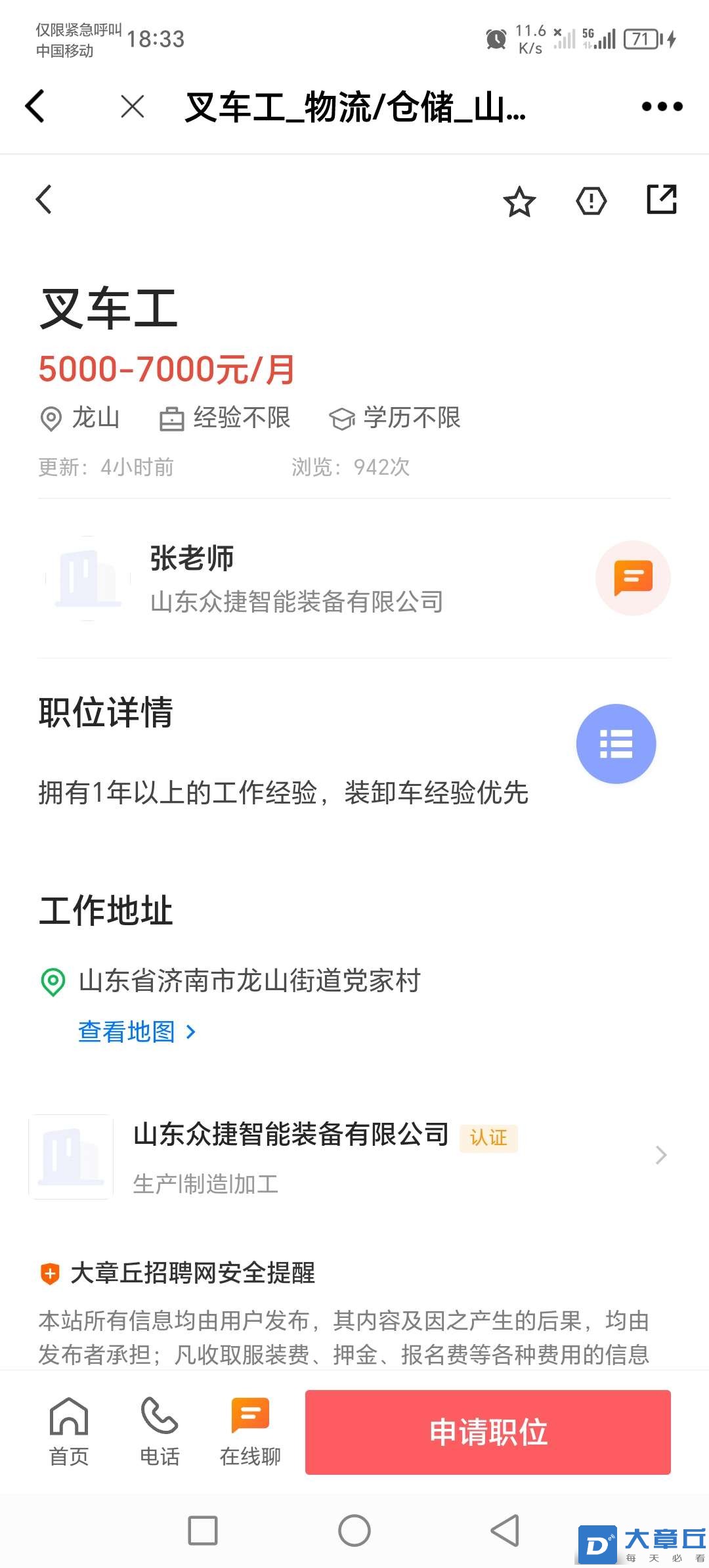Open the 山东众捷智能装备有限公司 company page

tap(349, 1157)
